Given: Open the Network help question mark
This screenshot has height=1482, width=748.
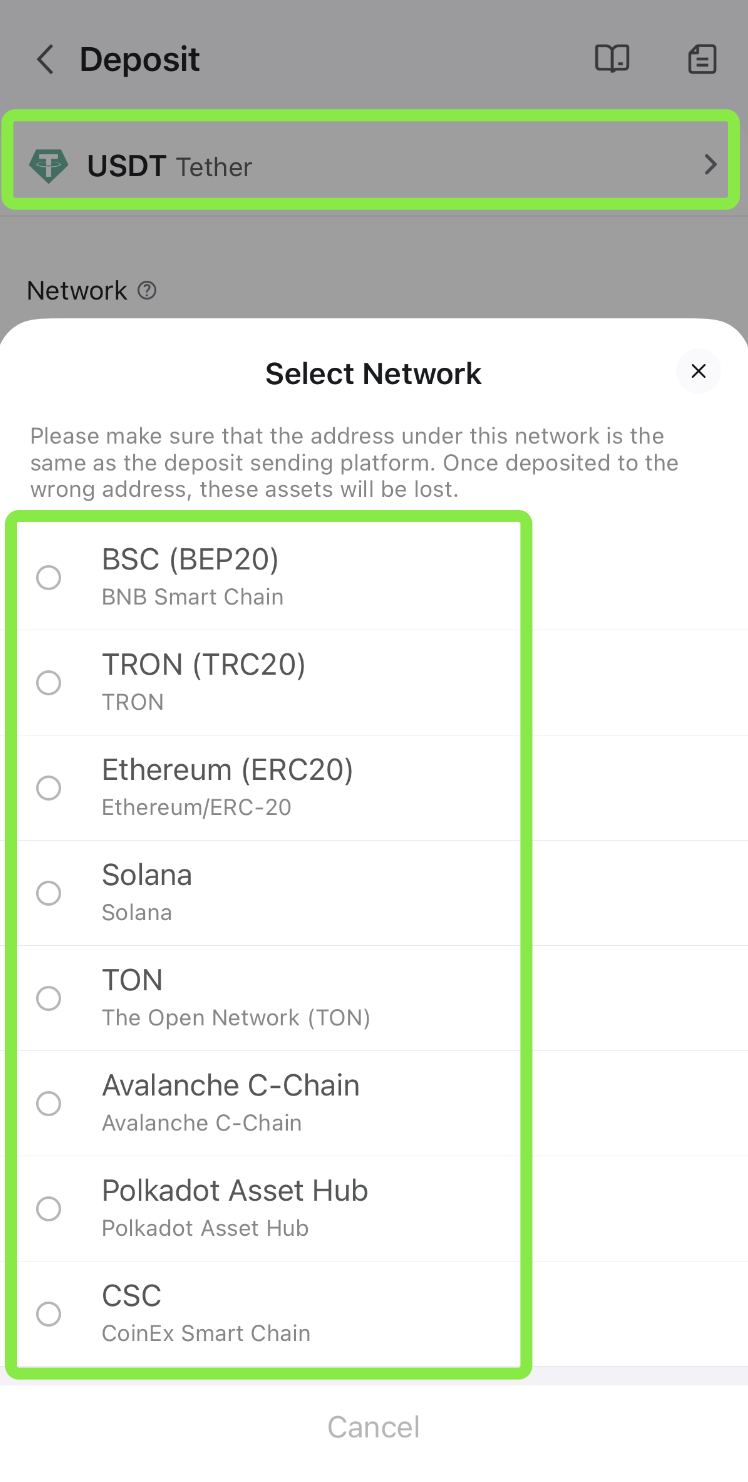Looking at the screenshot, I should point(147,290).
